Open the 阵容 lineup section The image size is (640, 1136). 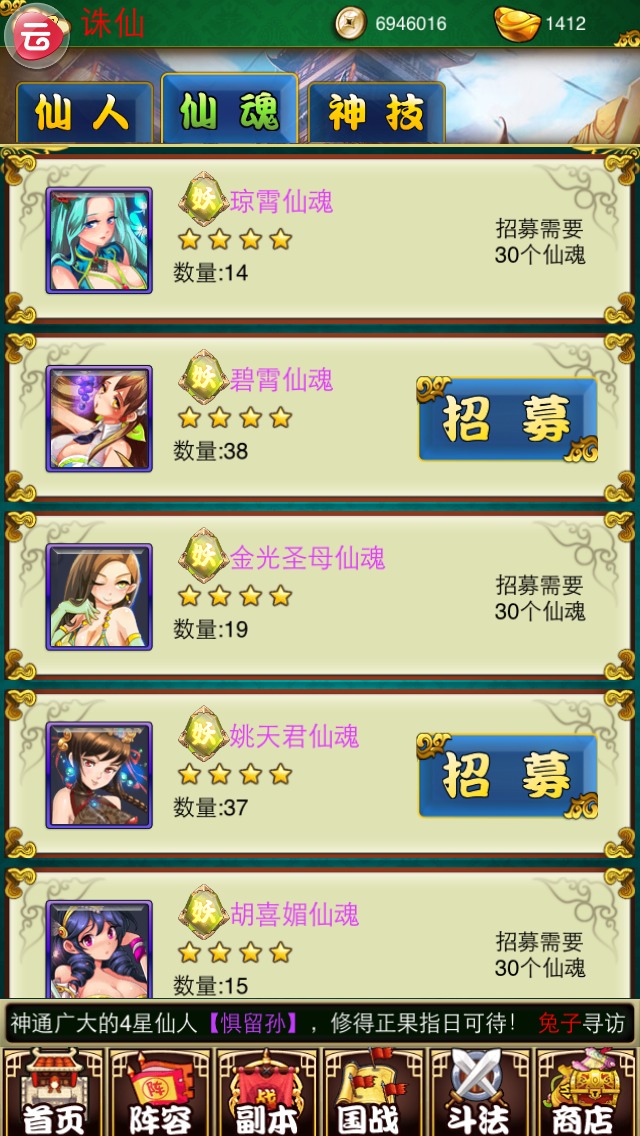tap(160, 1091)
